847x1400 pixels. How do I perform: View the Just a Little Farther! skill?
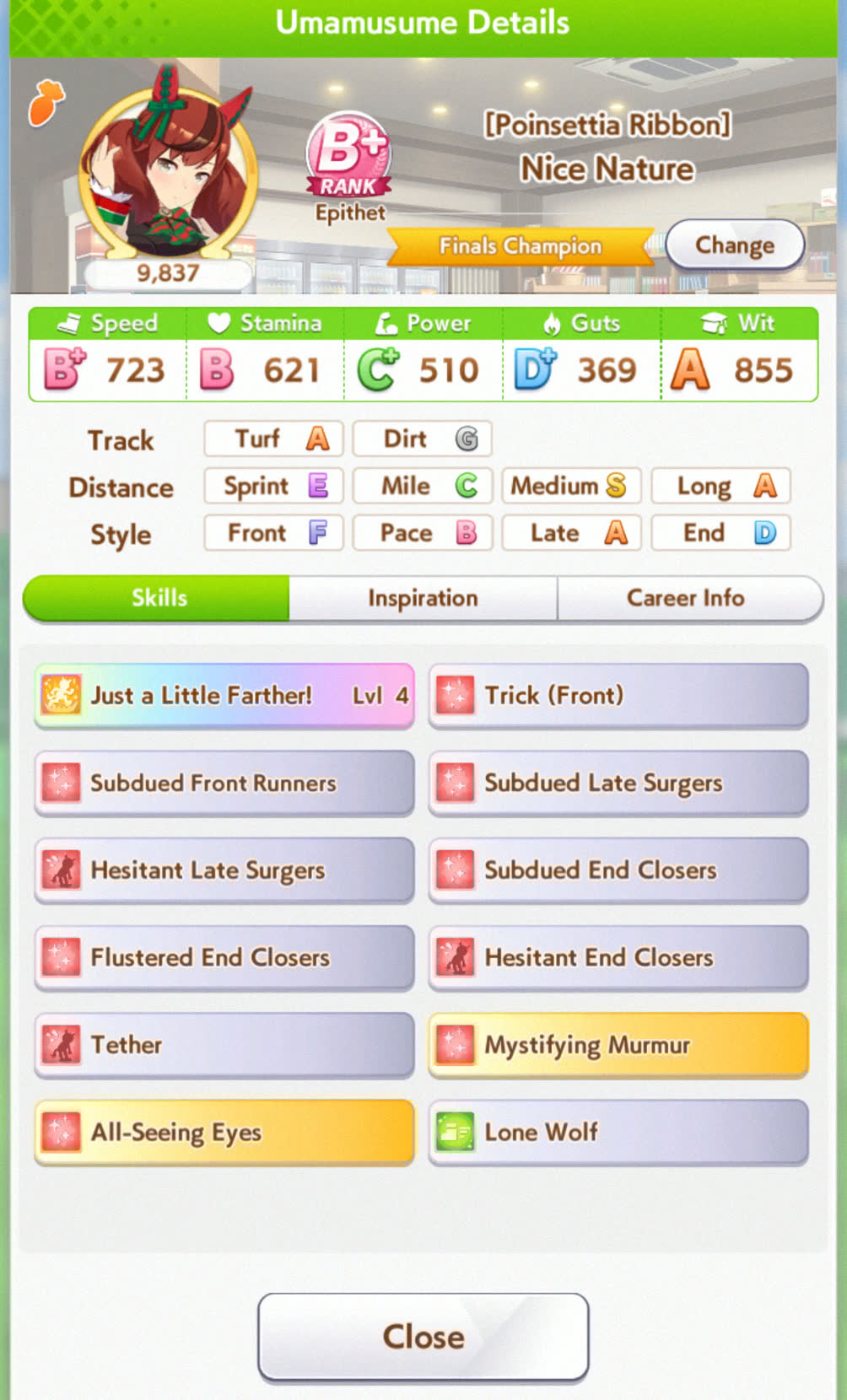coord(224,696)
